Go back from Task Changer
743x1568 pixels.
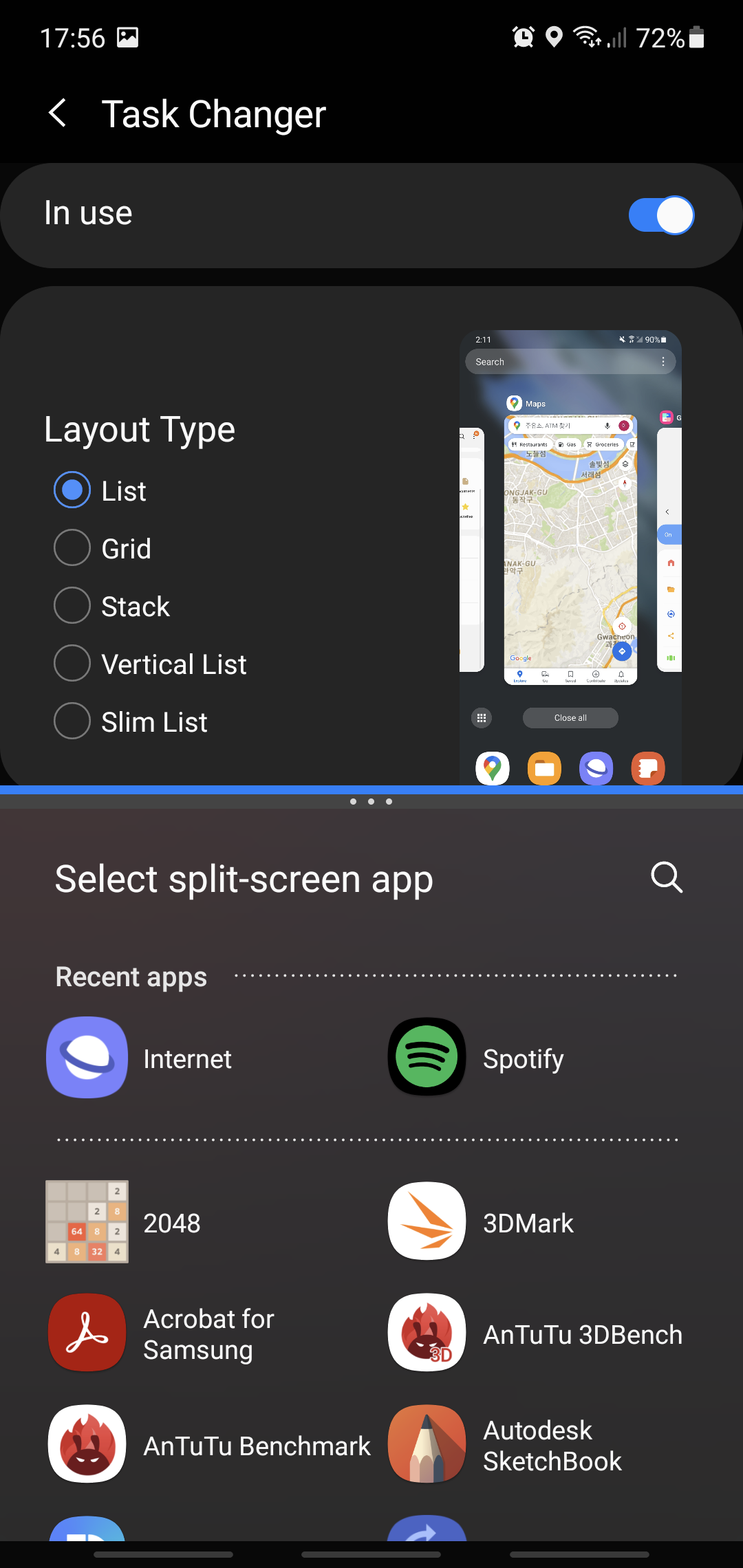[58, 113]
